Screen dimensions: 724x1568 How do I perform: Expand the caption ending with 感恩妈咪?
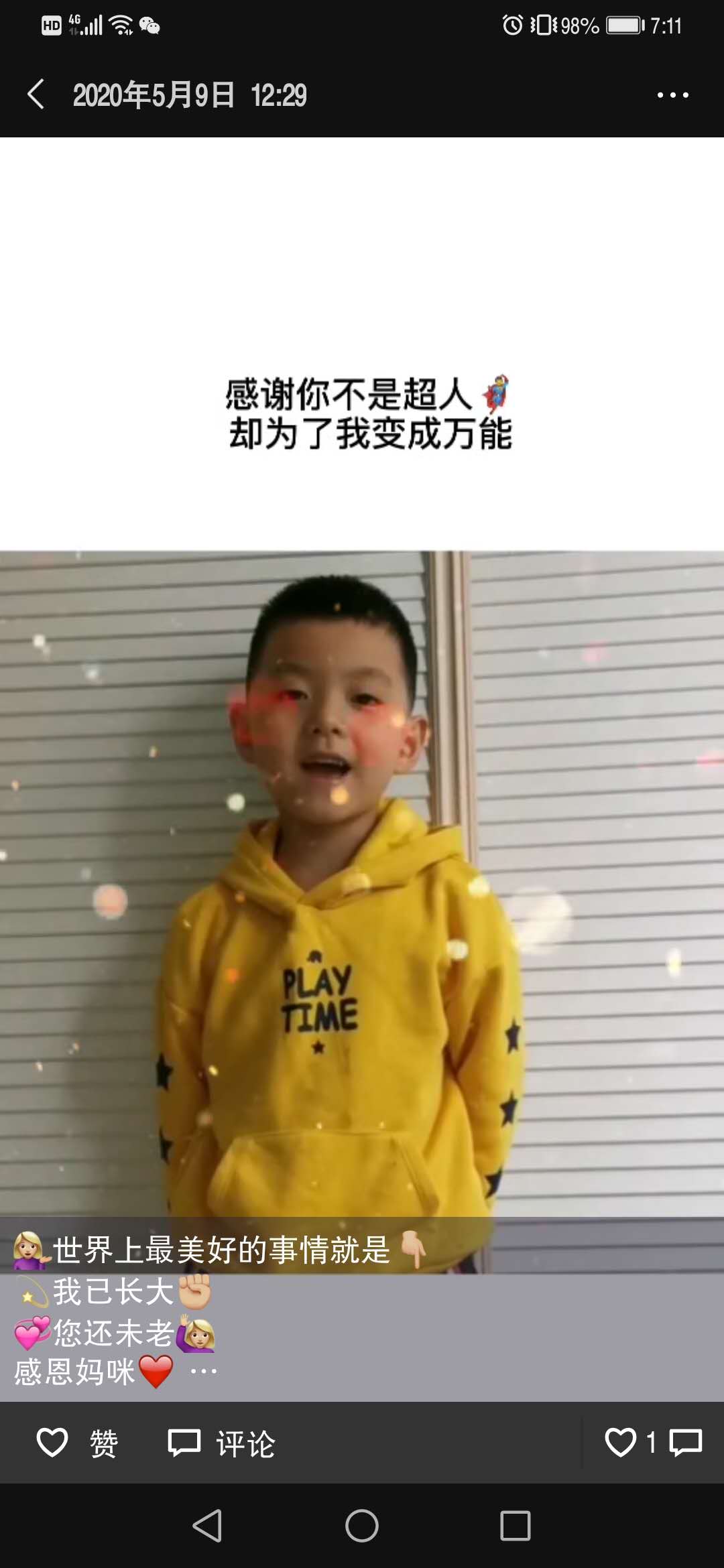[204, 1372]
